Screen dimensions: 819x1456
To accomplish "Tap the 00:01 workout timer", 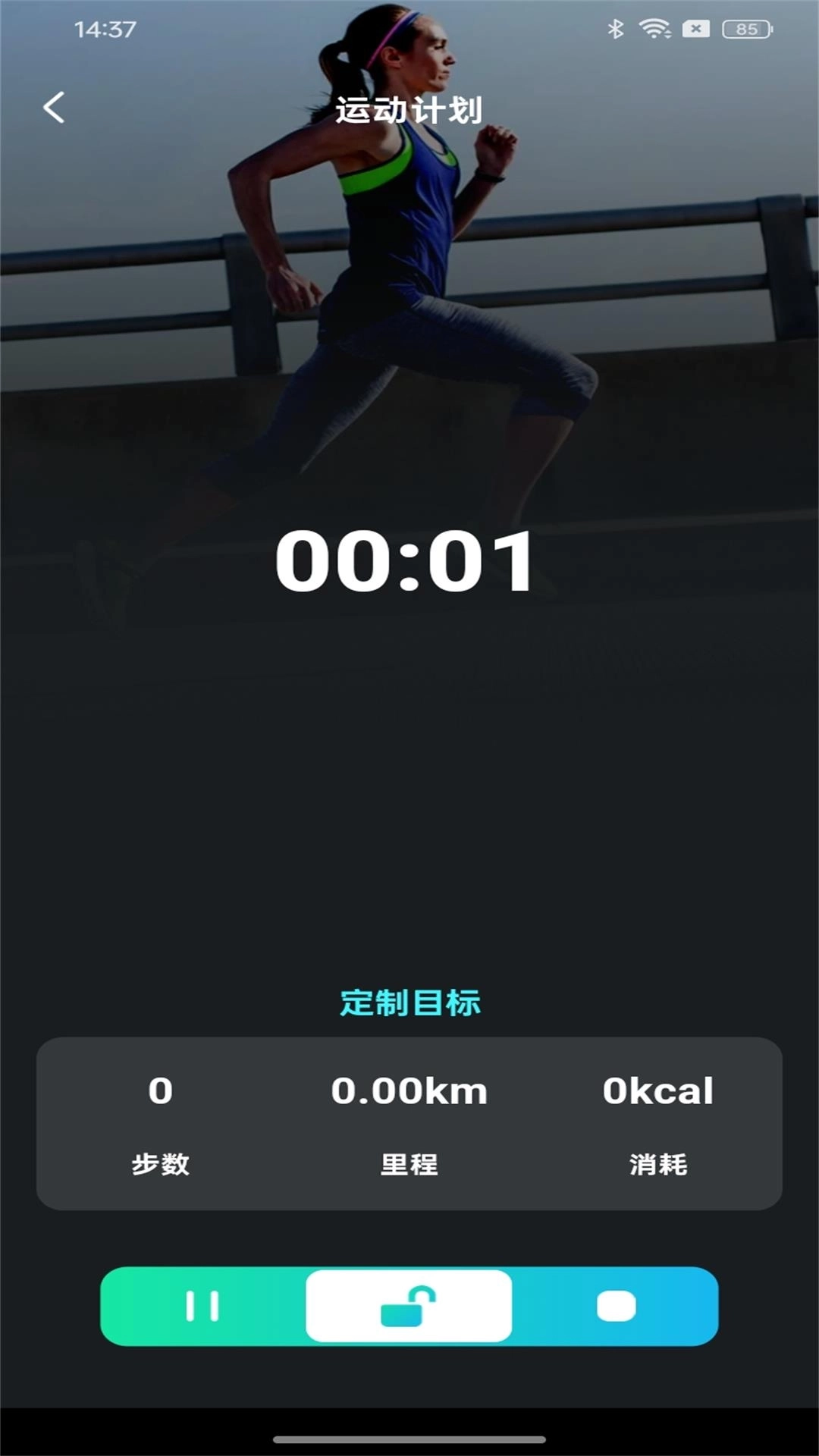I will click(x=409, y=563).
